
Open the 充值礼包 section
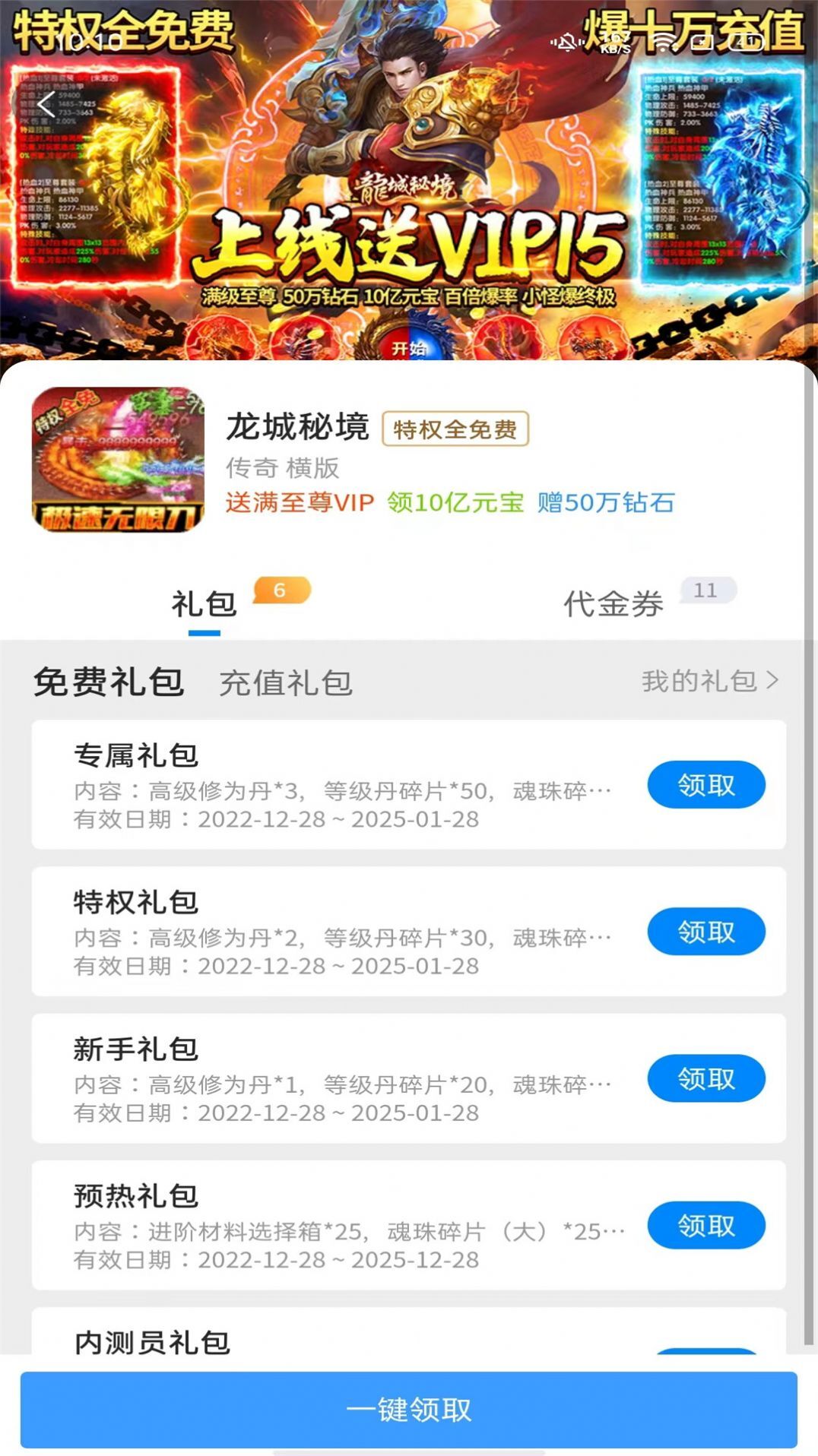pyautogui.click(x=284, y=683)
